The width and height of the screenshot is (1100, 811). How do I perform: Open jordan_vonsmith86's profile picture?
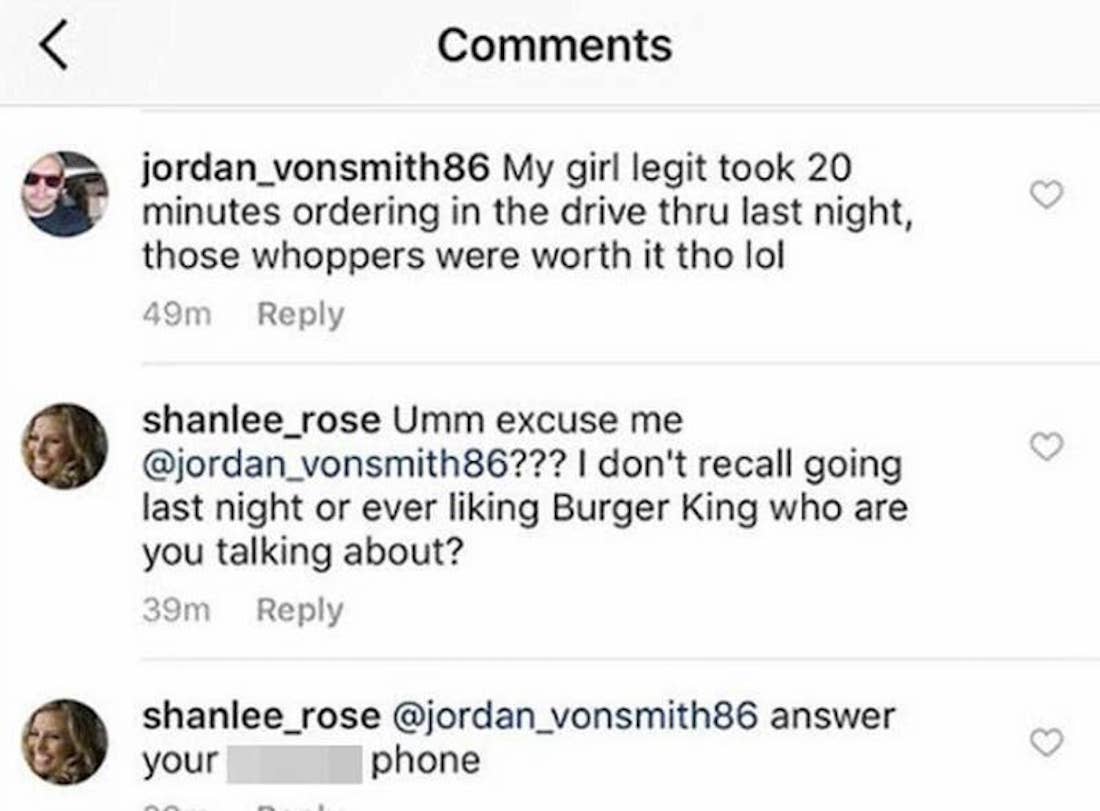(x=65, y=194)
